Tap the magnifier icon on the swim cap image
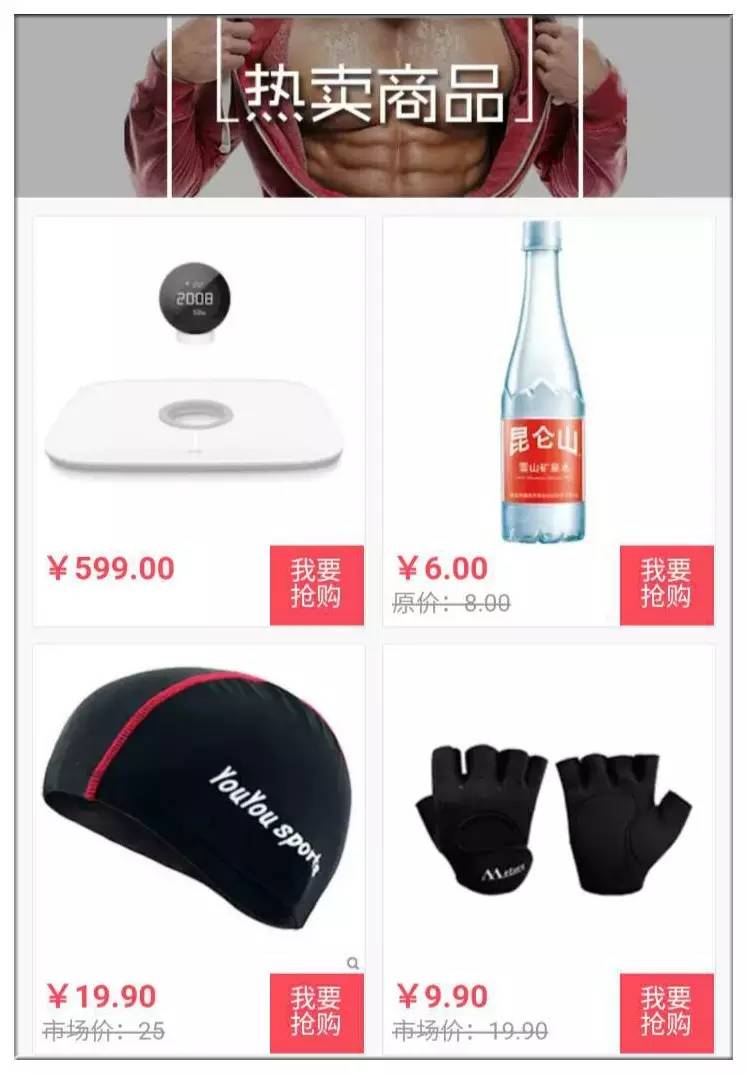Viewport: 747px width, 1074px height. tap(352, 963)
